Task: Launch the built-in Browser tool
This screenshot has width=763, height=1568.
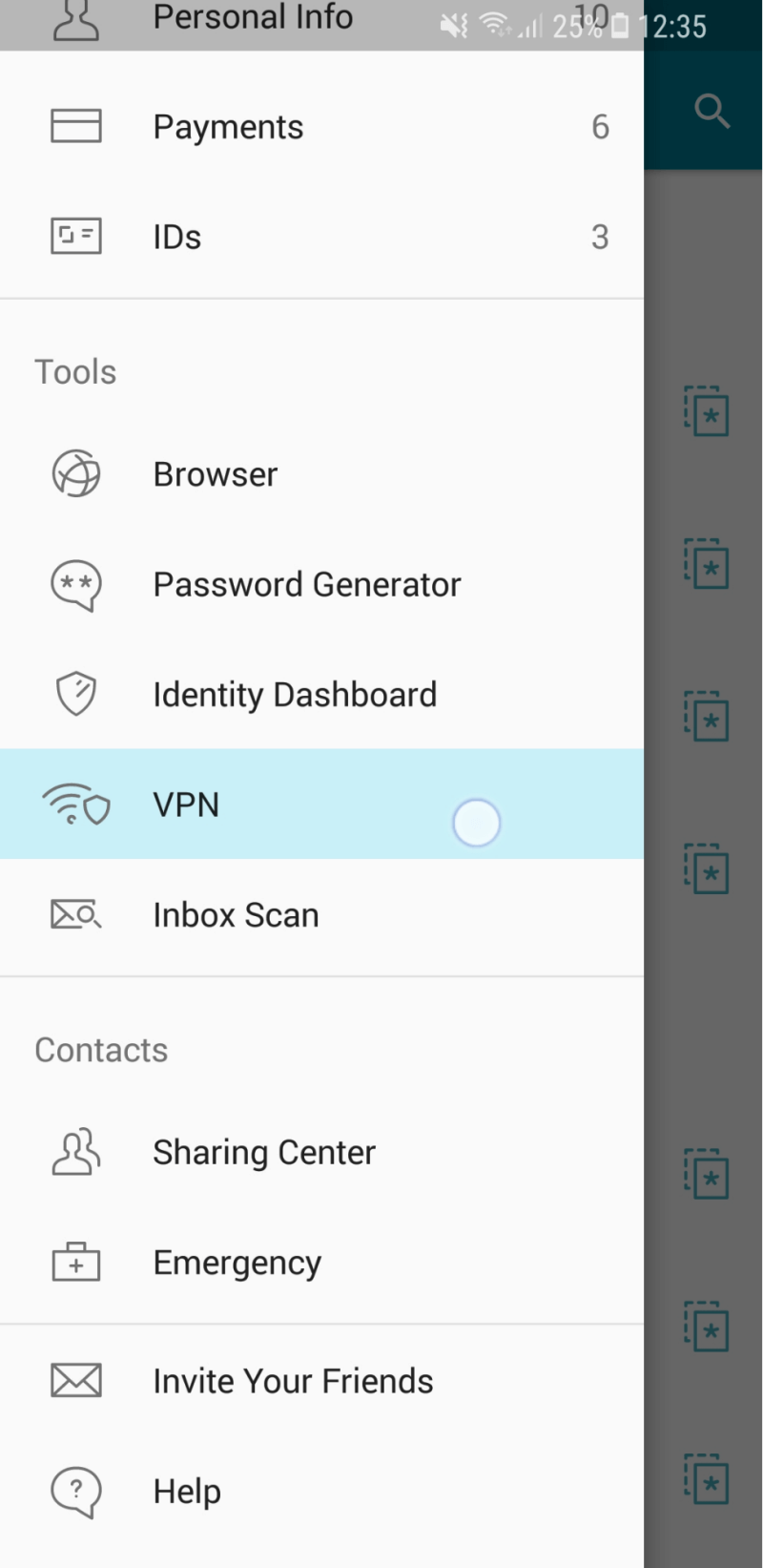Action: 321,474
